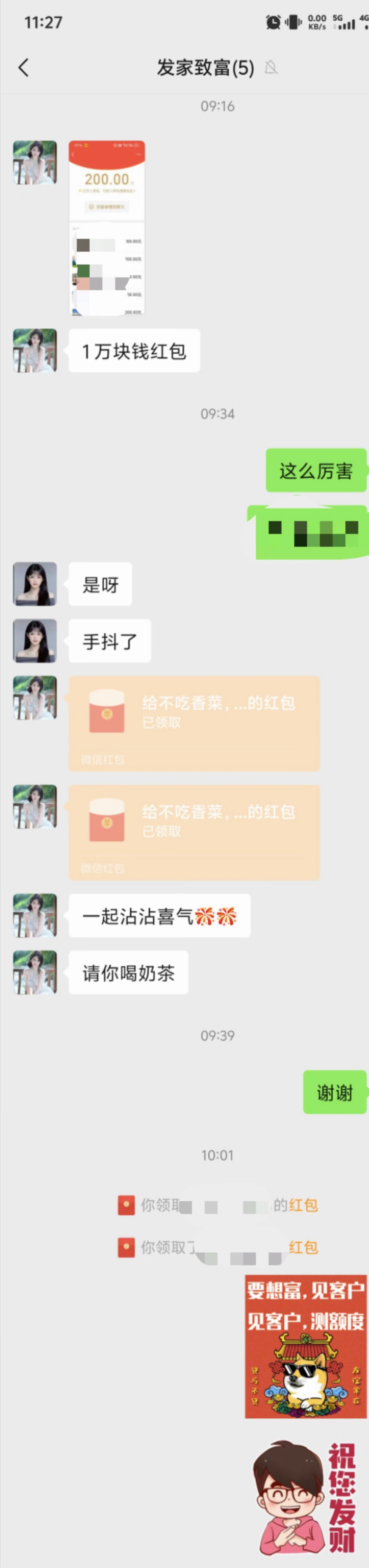Open the avatar next to '手抖了'
This screenshot has height=1568, width=369.
(x=35, y=641)
